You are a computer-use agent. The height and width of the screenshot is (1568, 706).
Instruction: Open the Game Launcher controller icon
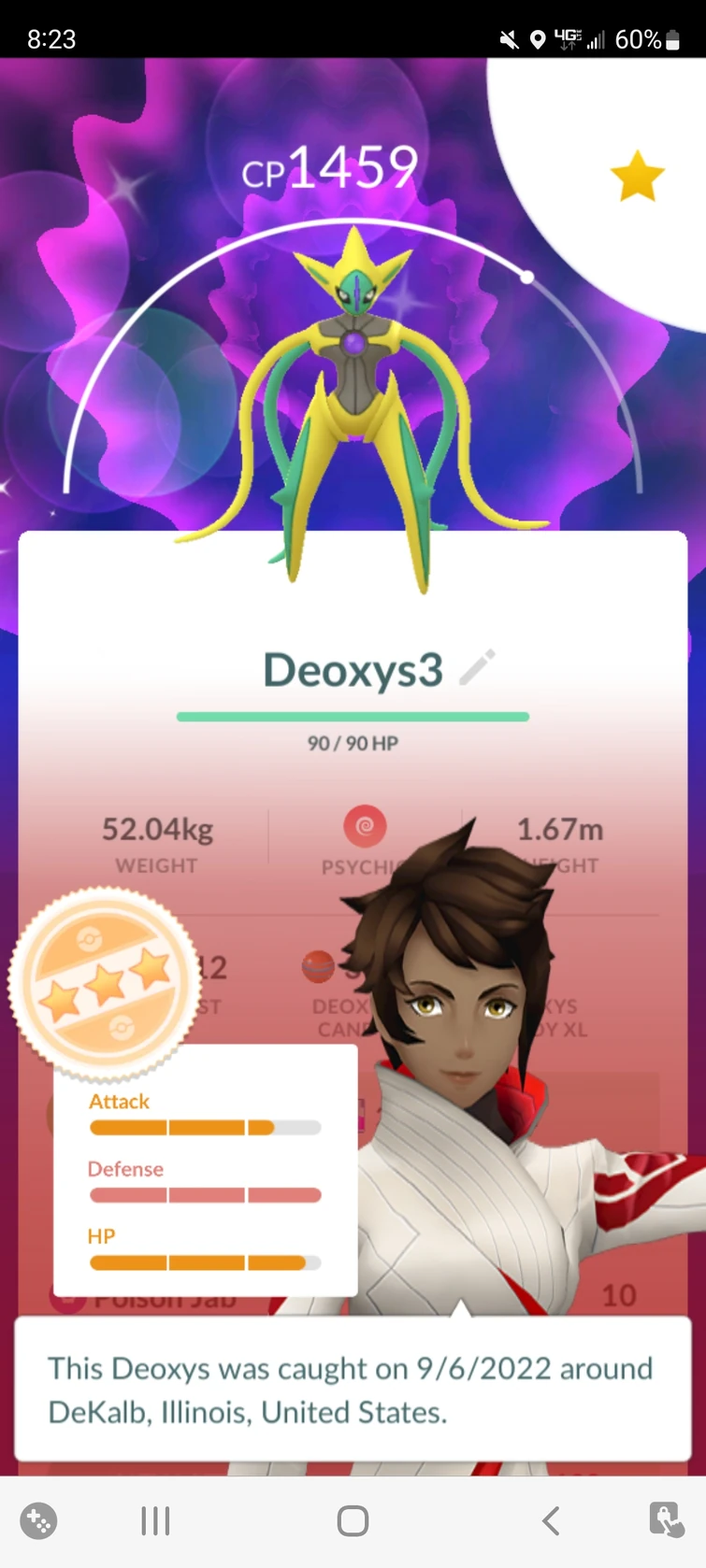tap(38, 1520)
